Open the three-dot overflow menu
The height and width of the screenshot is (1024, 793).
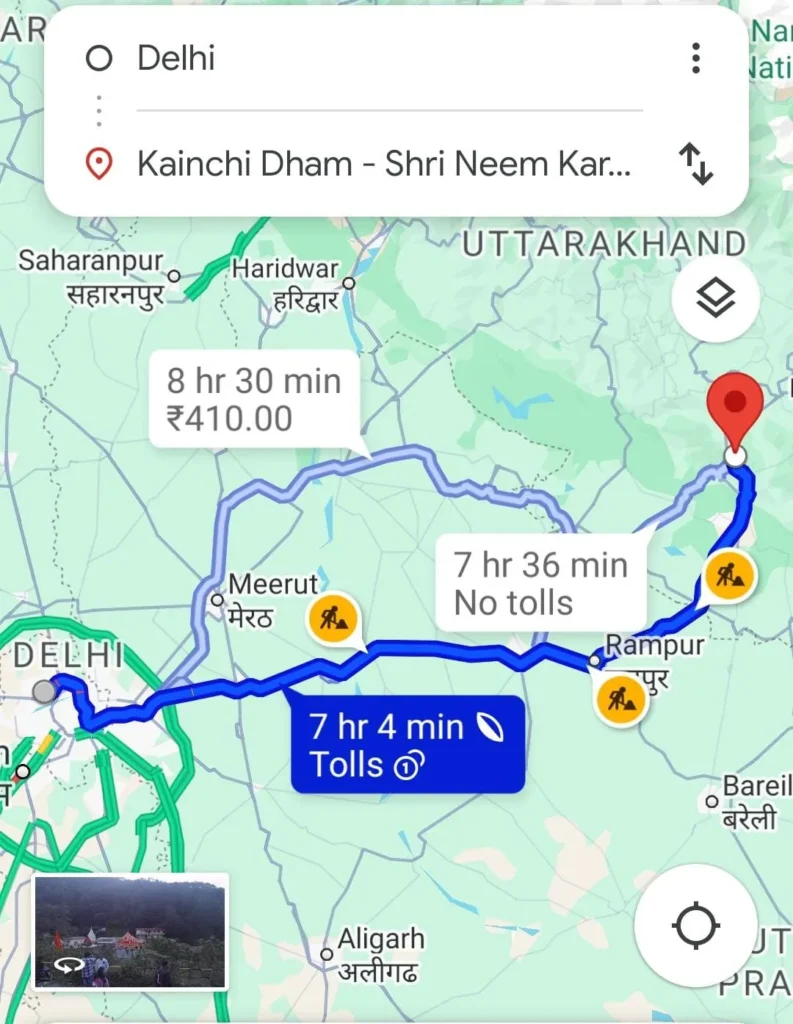(x=696, y=58)
